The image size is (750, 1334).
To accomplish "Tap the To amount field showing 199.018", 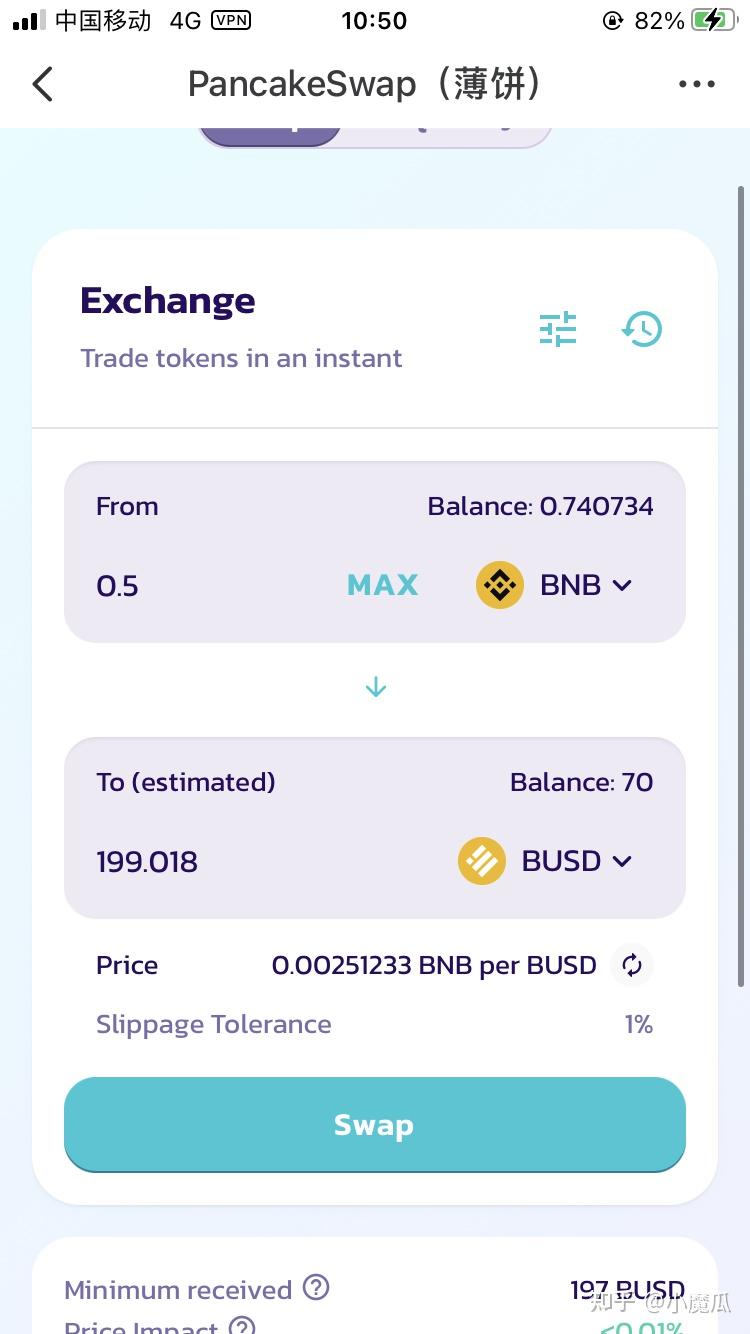I will point(230,861).
